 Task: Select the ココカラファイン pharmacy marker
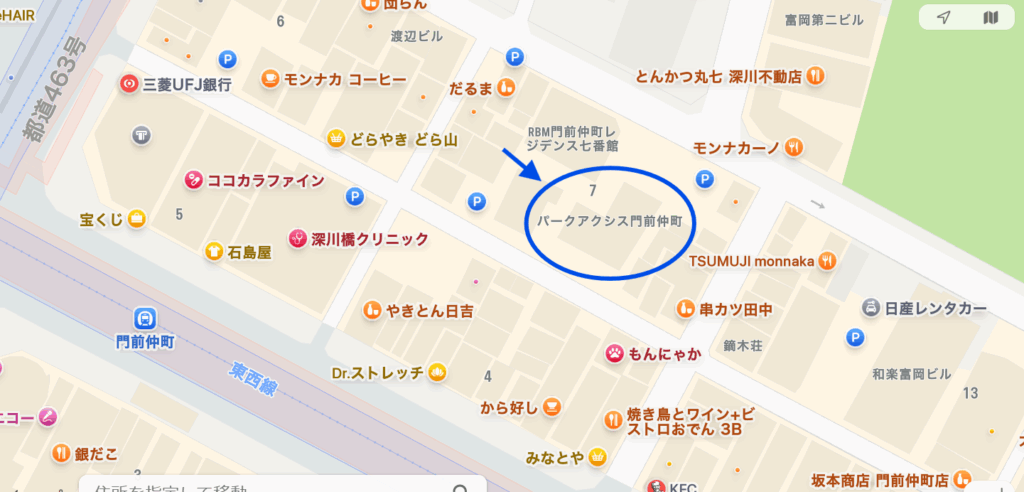point(193,181)
